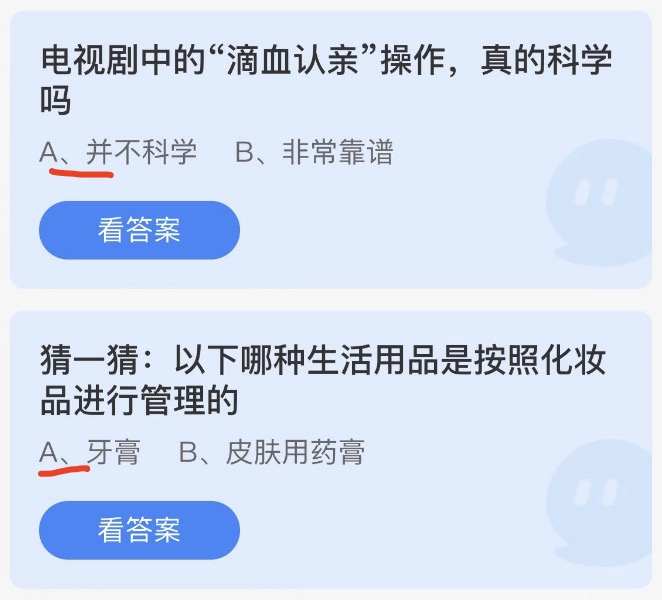Reveal the answer for the 化妆品 question

click(x=139, y=530)
